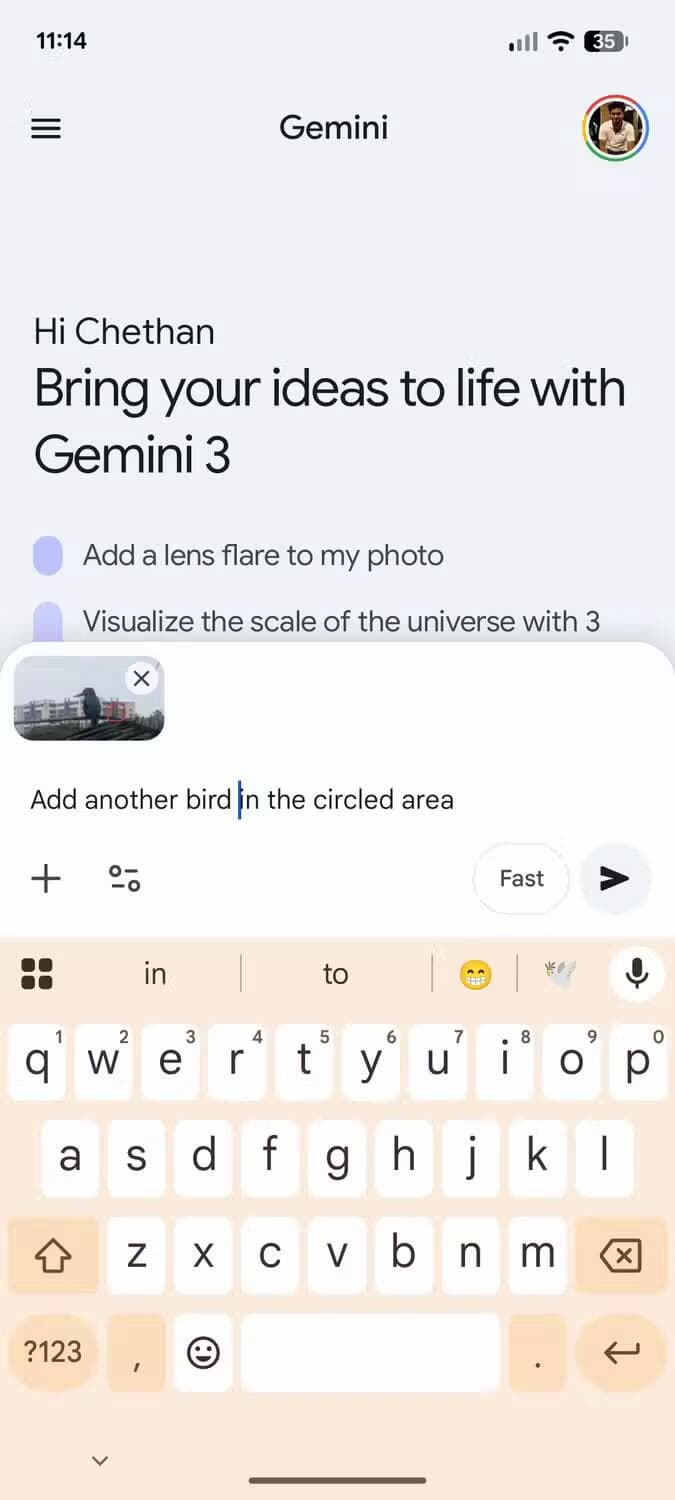The width and height of the screenshot is (675, 1500).
Task: Open the keyboard apps grid menu
Action: tap(37, 974)
